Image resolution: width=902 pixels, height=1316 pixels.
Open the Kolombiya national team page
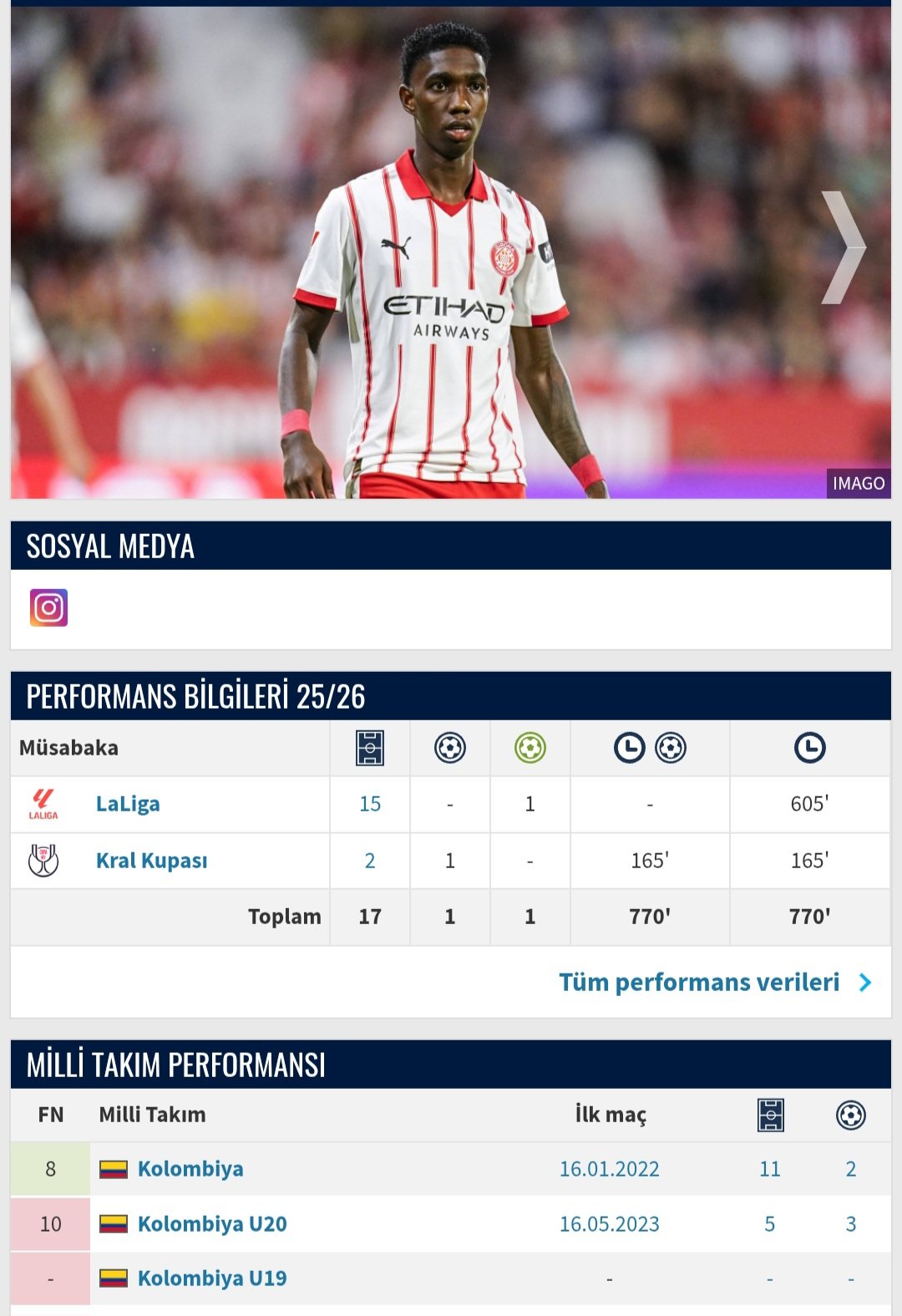click(190, 1169)
